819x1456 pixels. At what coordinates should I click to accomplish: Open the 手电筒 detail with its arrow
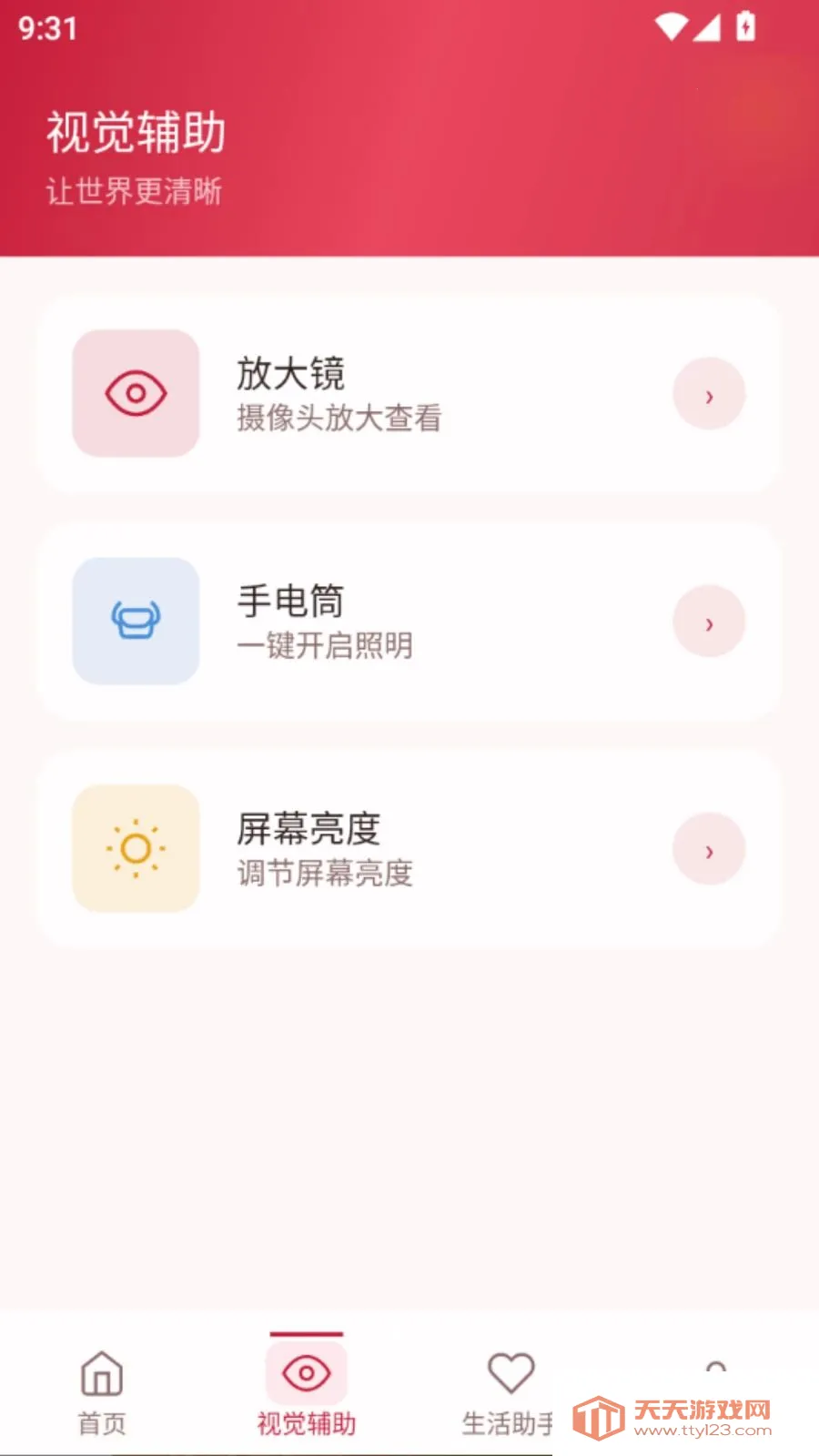click(x=708, y=621)
